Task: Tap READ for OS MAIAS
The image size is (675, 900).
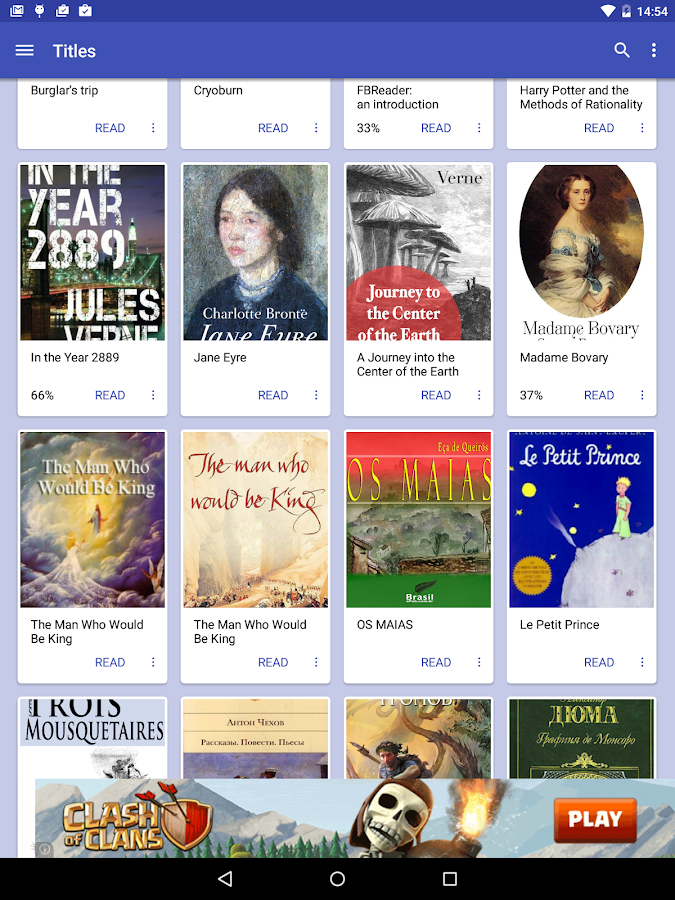Action: (x=436, y=662)
